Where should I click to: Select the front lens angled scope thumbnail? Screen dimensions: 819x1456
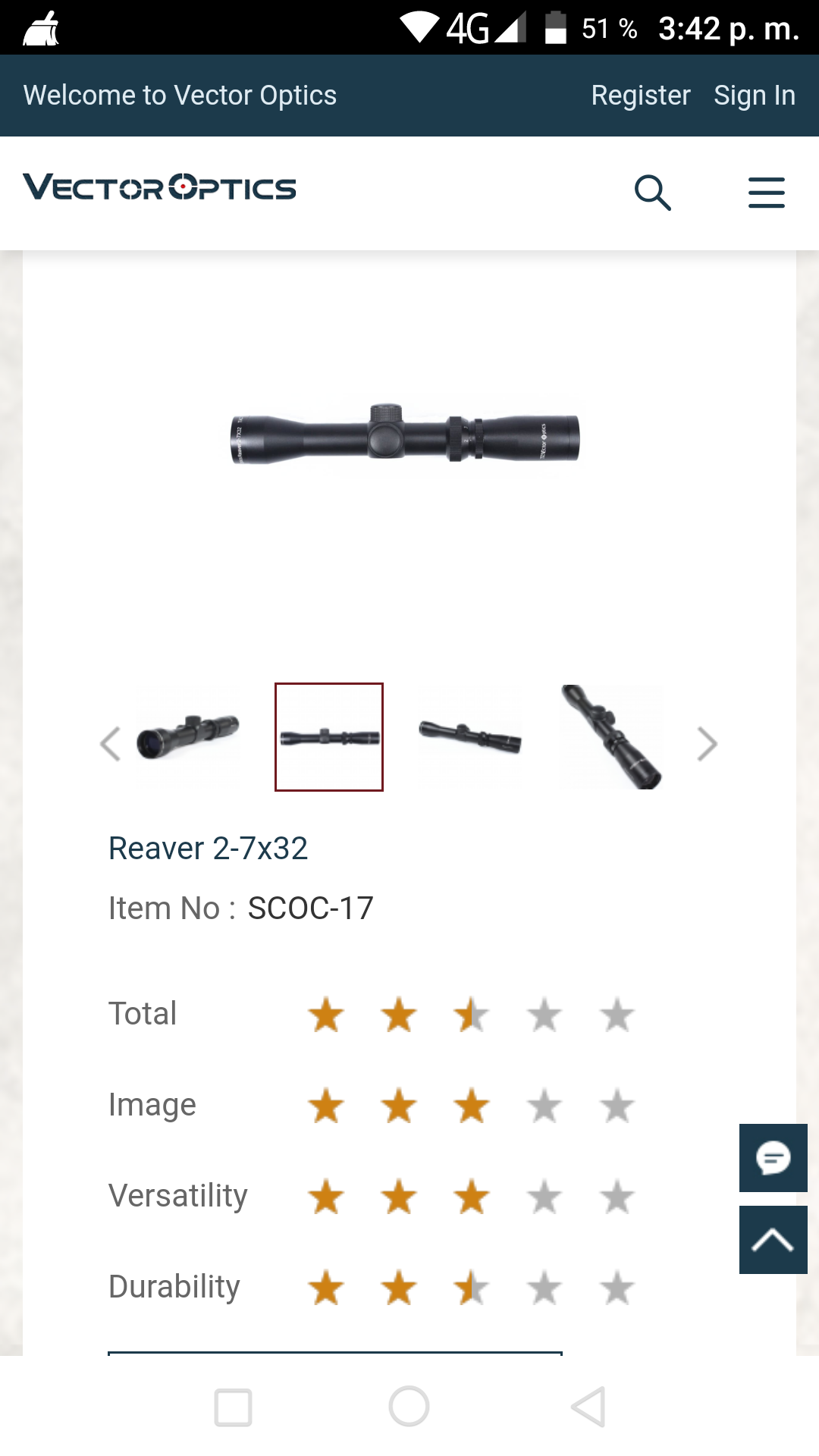pyautogui.click(x=188, y=736)
